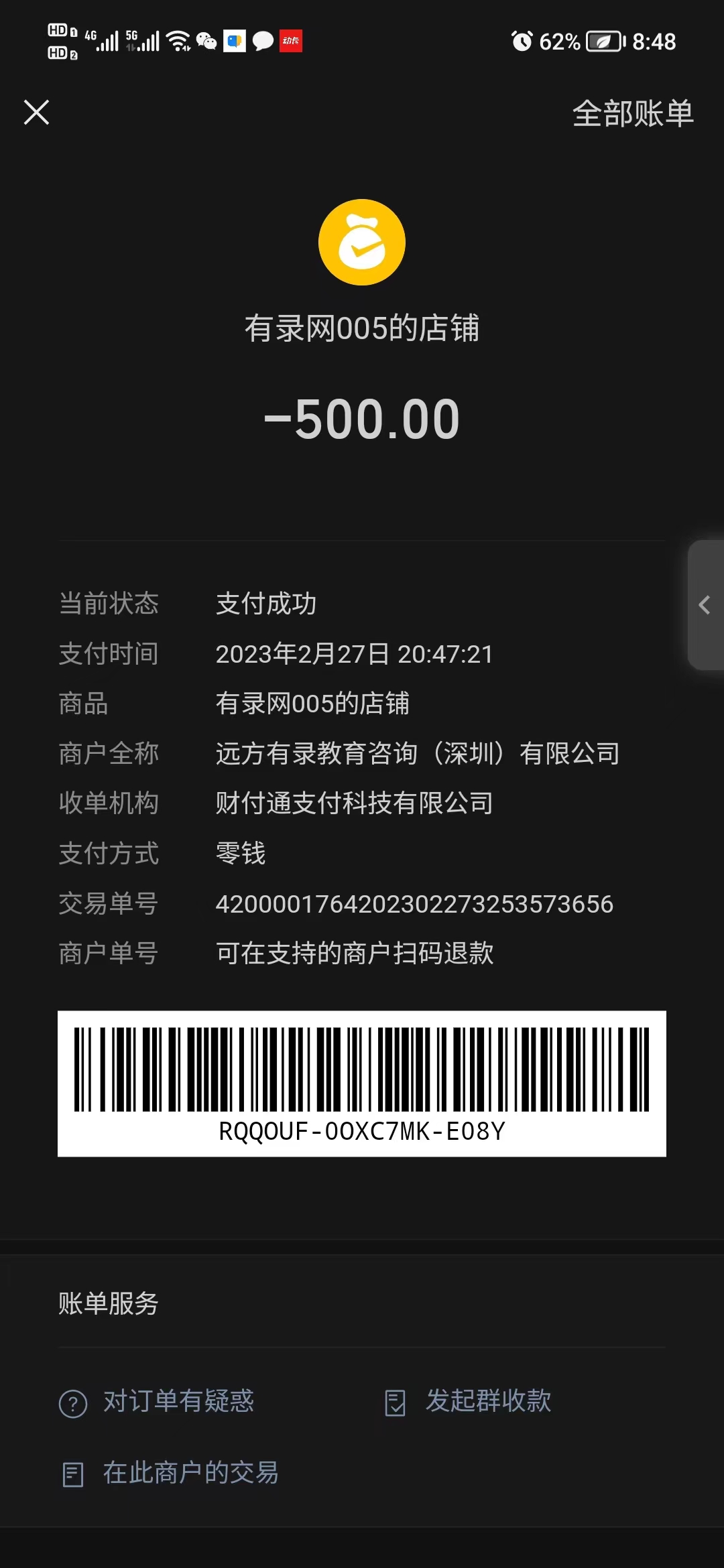Image resolution: width=724 pixels, height=1568 pixels.
Task: Open 全部账单 (all bills)
Action: click(632, 113)
